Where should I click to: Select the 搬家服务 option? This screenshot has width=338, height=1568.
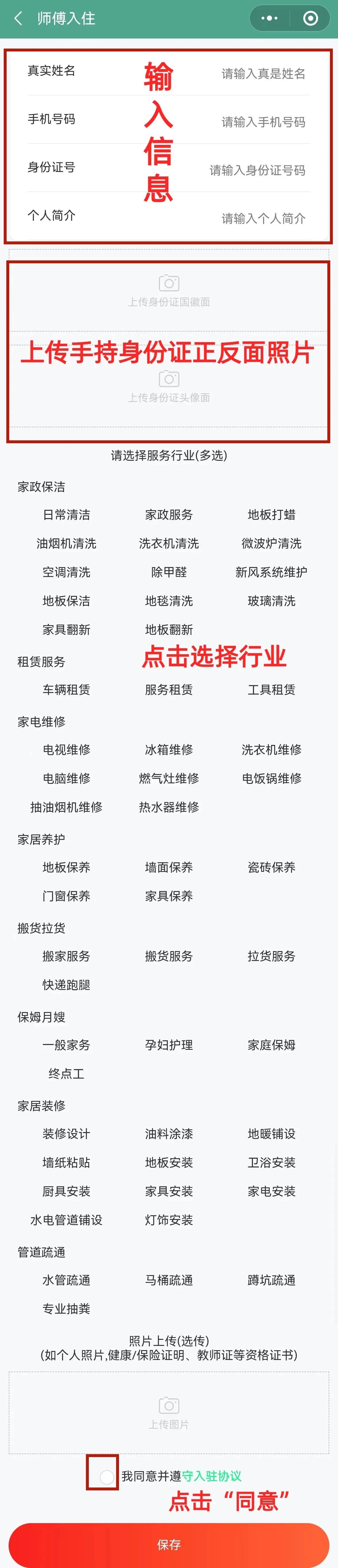tap(66, 956)
